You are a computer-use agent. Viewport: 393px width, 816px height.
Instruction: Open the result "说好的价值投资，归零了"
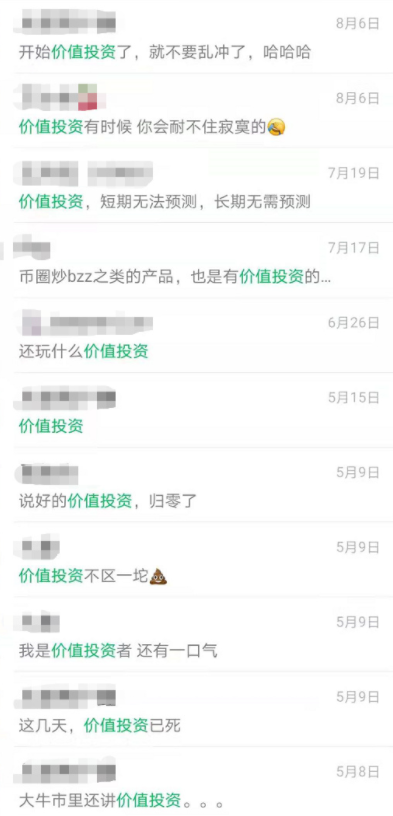(x=196, y=486)
